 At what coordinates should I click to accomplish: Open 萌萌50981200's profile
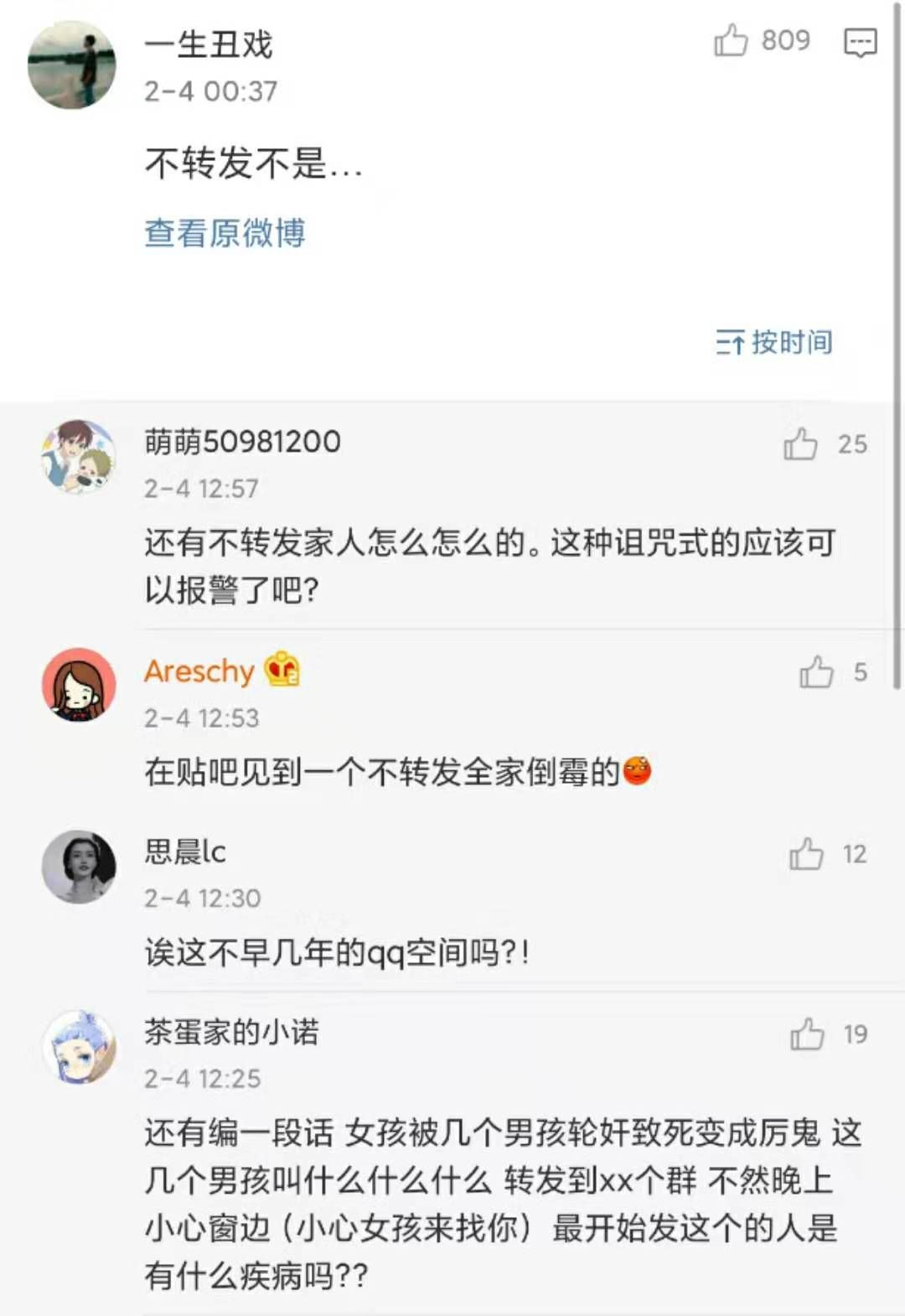(x=242, y=442)
